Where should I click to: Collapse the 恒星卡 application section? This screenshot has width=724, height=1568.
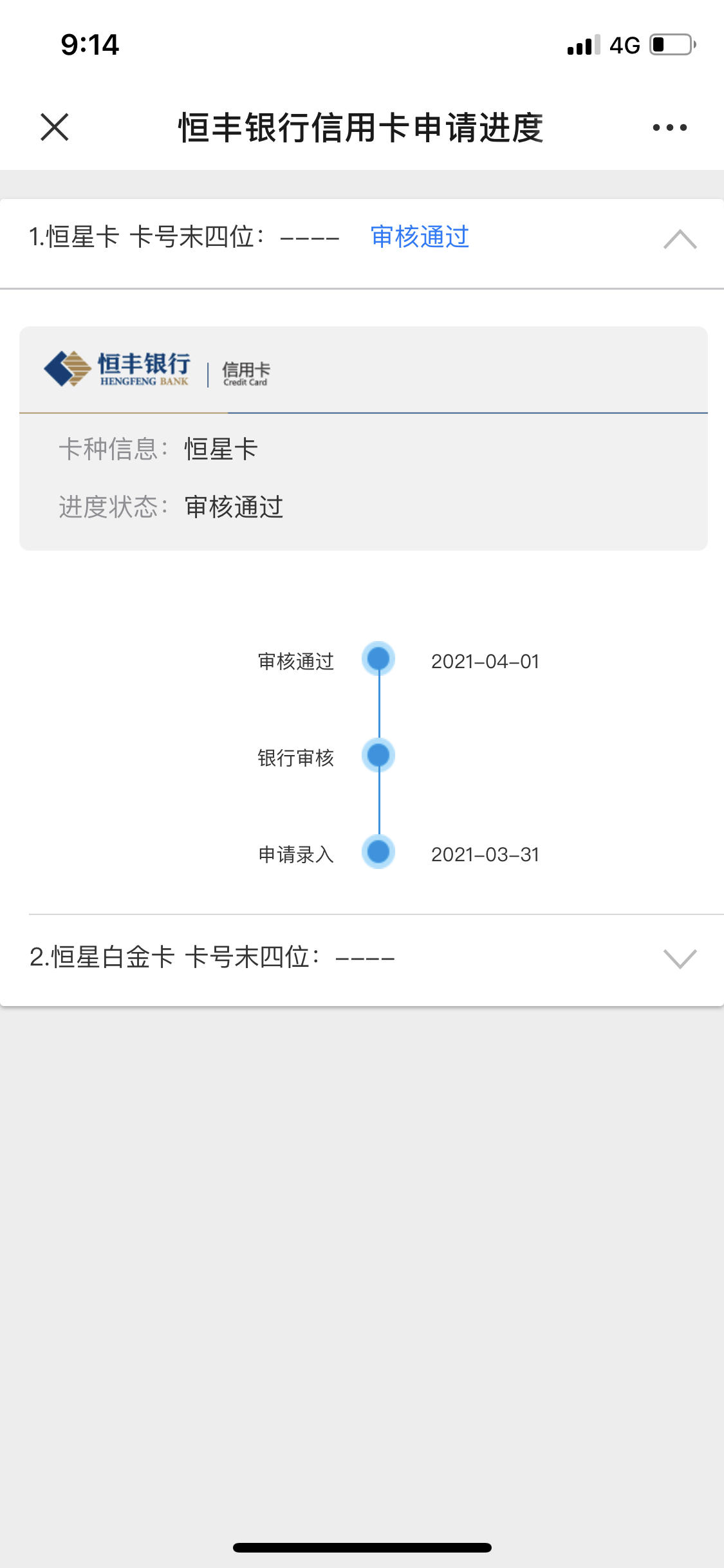(x=680, y=239)
